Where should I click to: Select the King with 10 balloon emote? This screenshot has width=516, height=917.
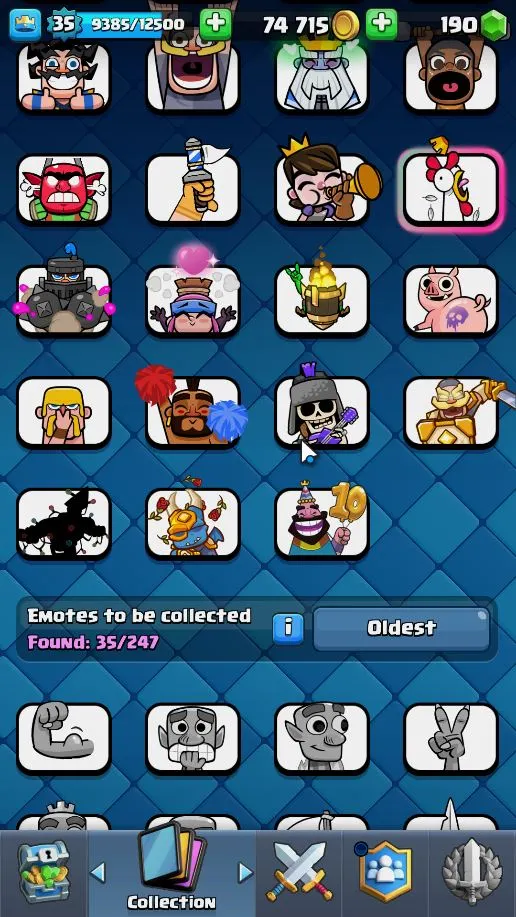tap(322, 522)
